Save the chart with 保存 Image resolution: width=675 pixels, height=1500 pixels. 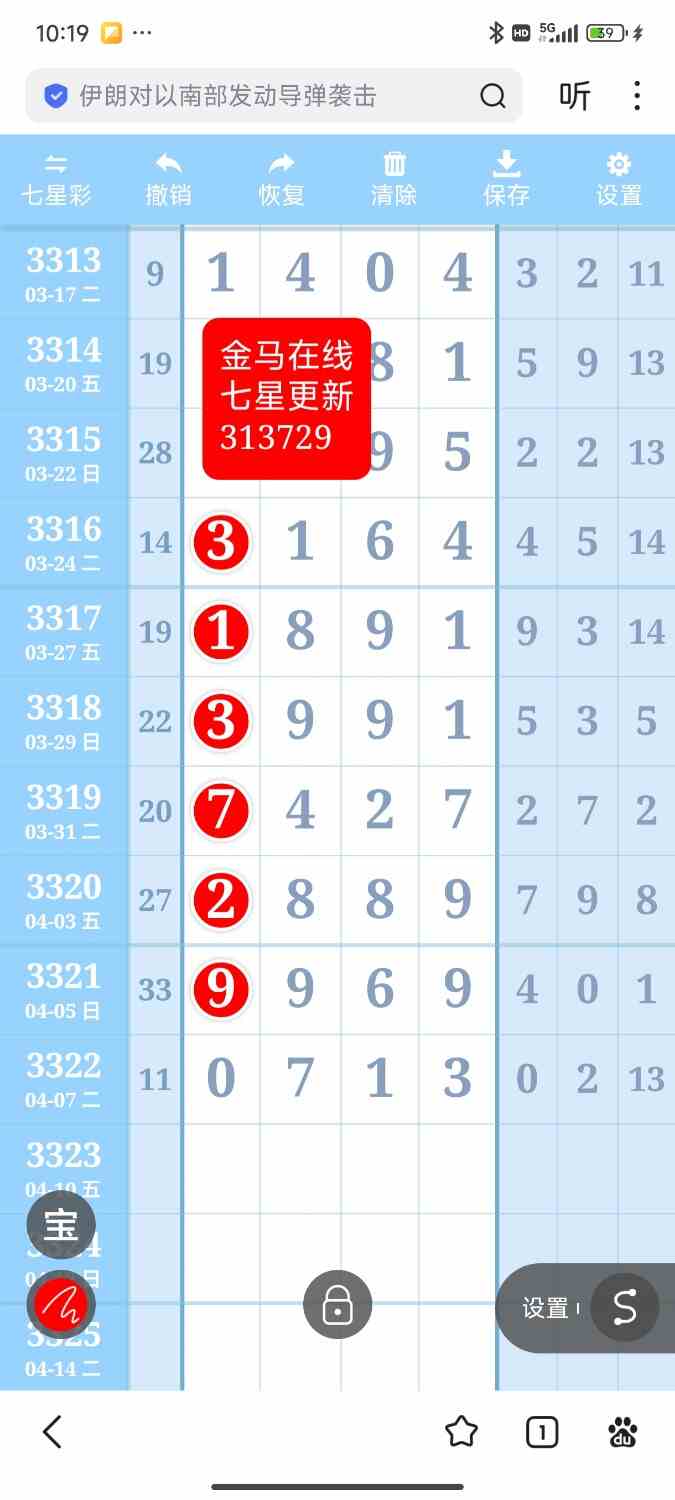[x=507, y=180]
